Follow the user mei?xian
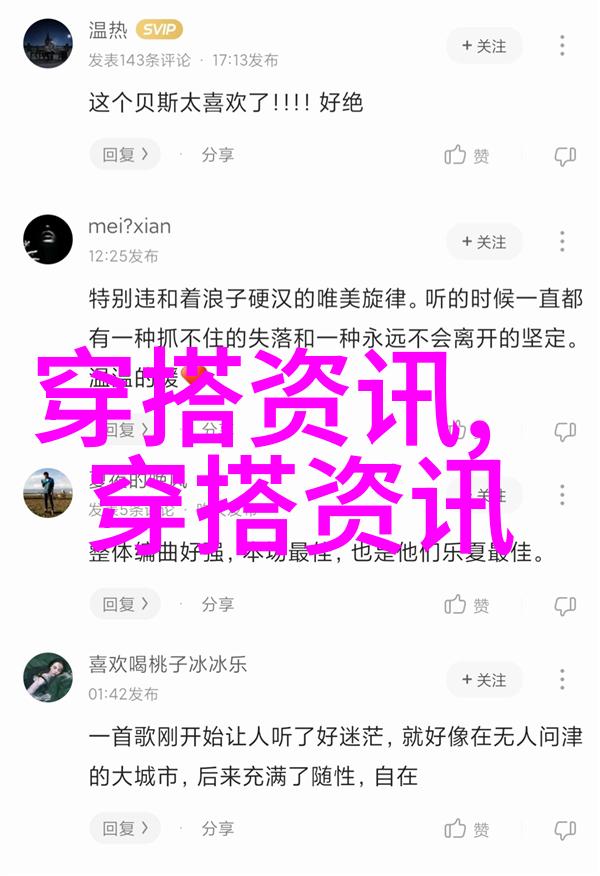 (484, 242)
